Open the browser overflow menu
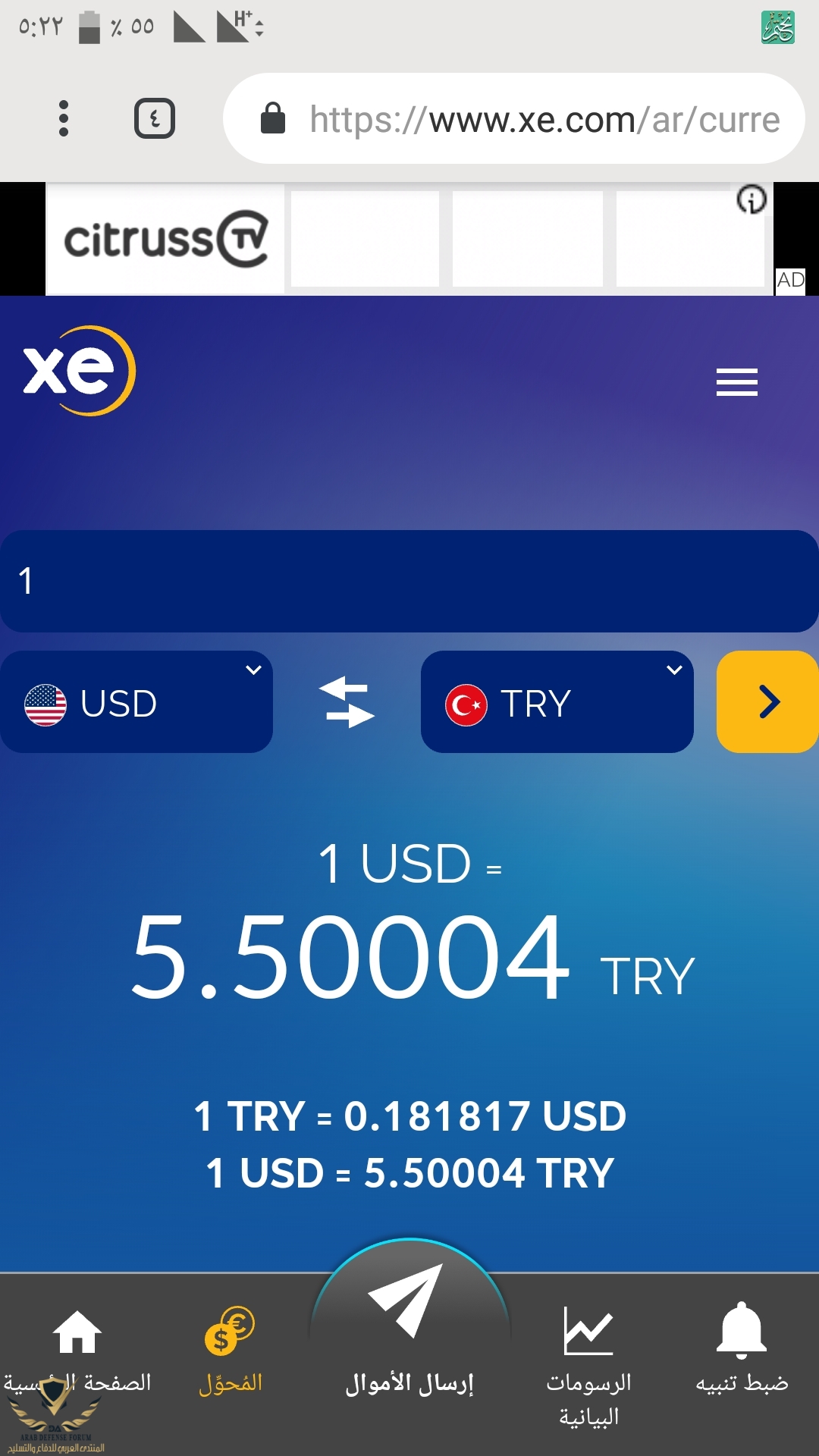Viewport: 819px width, 1456px height. click(x=64, y=118)
